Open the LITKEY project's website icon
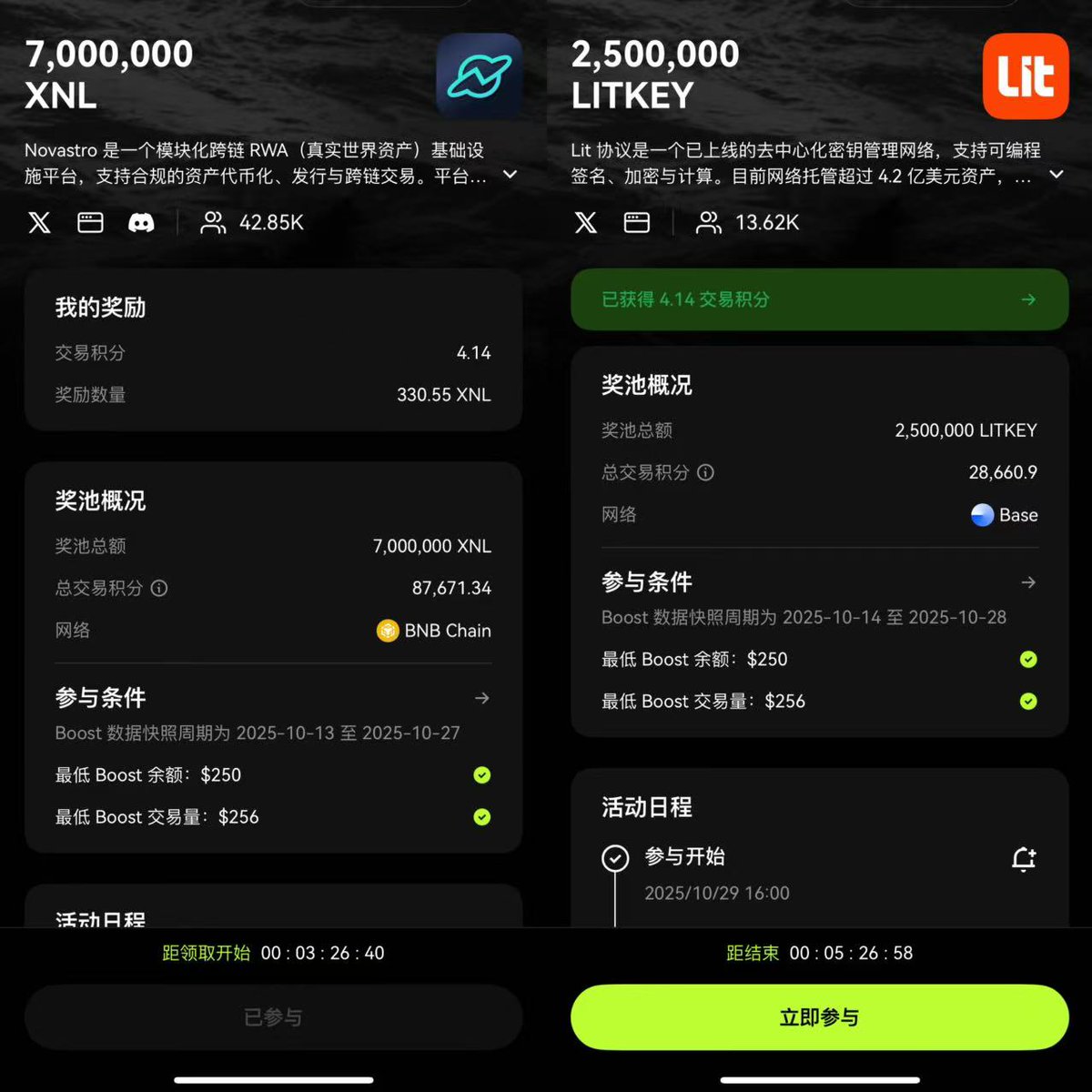This screenshot has height=1092, width=1092. click(x=637, y=222)
